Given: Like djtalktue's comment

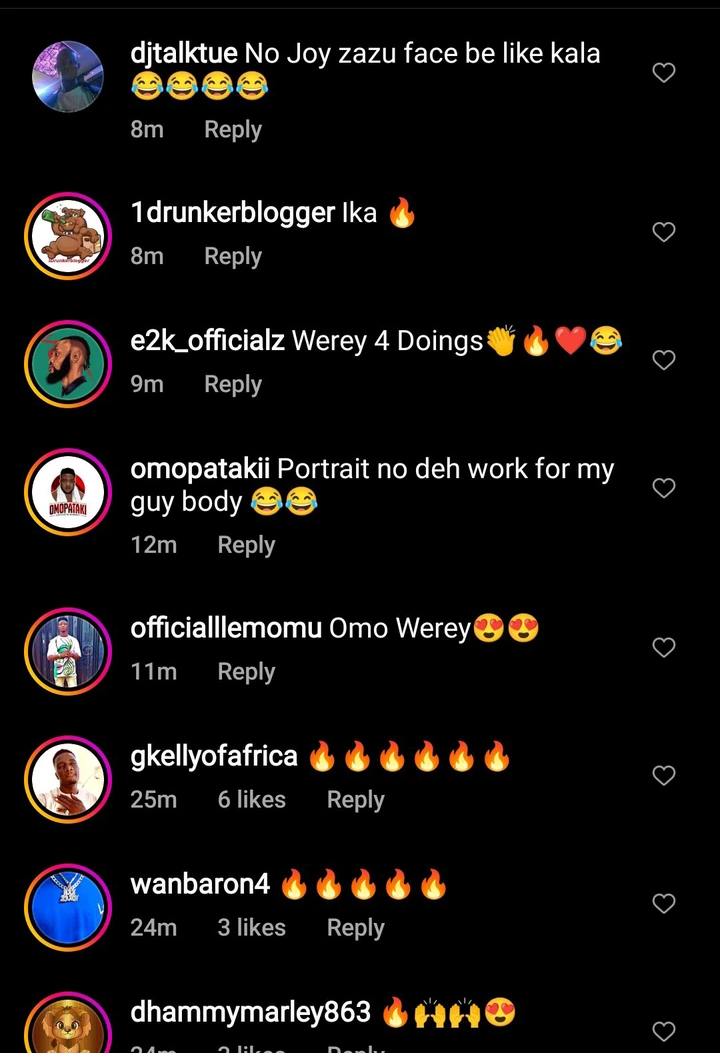Looking at the screenshot, I should [664, 72].
